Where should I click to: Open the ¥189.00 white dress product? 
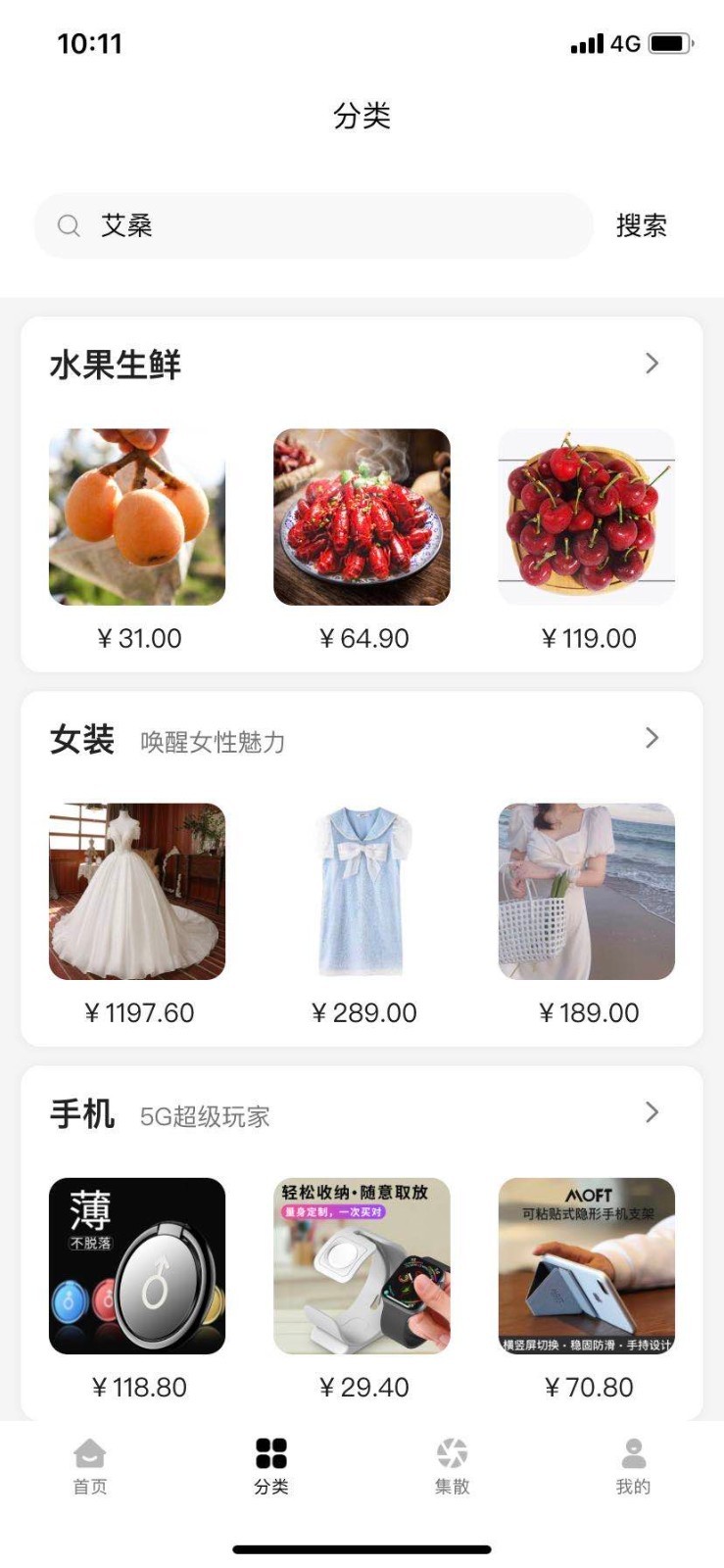pyautogui.click(x=586, y=891)
